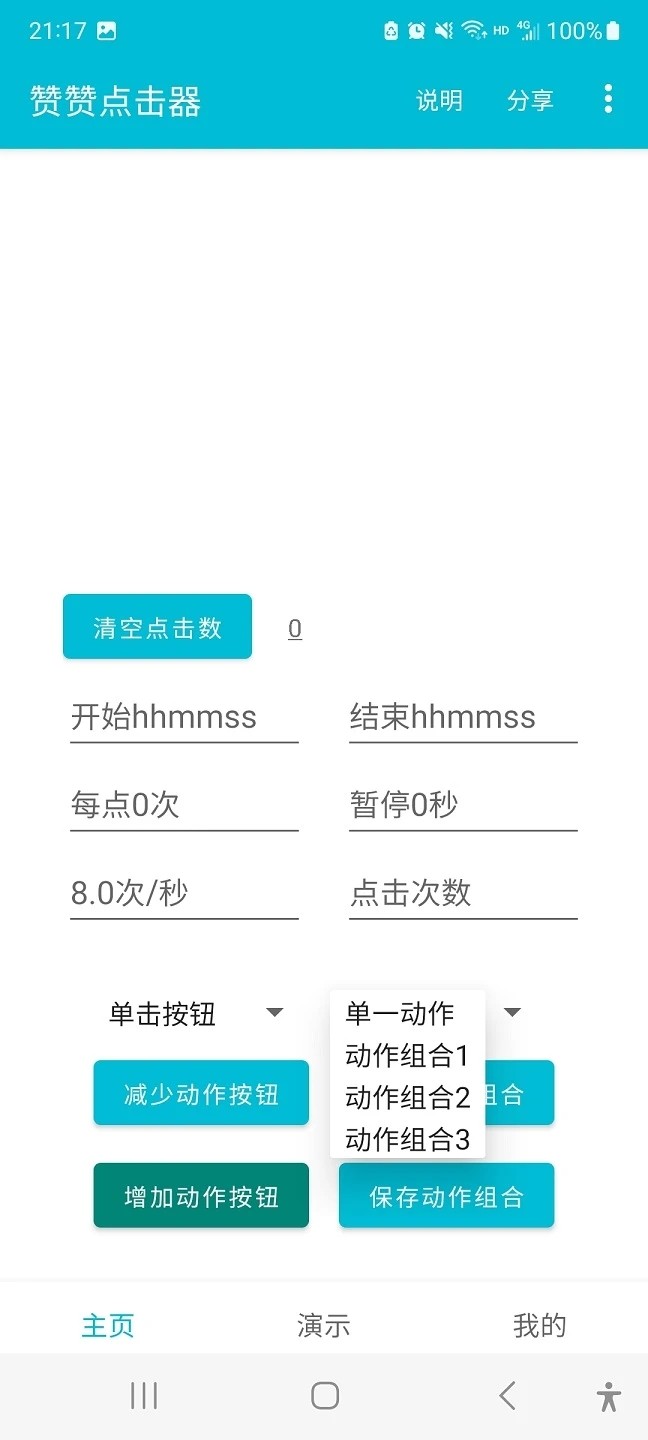Focus the 结束hhmmss end time field
648x1440 pixels.
click(463, 717)
